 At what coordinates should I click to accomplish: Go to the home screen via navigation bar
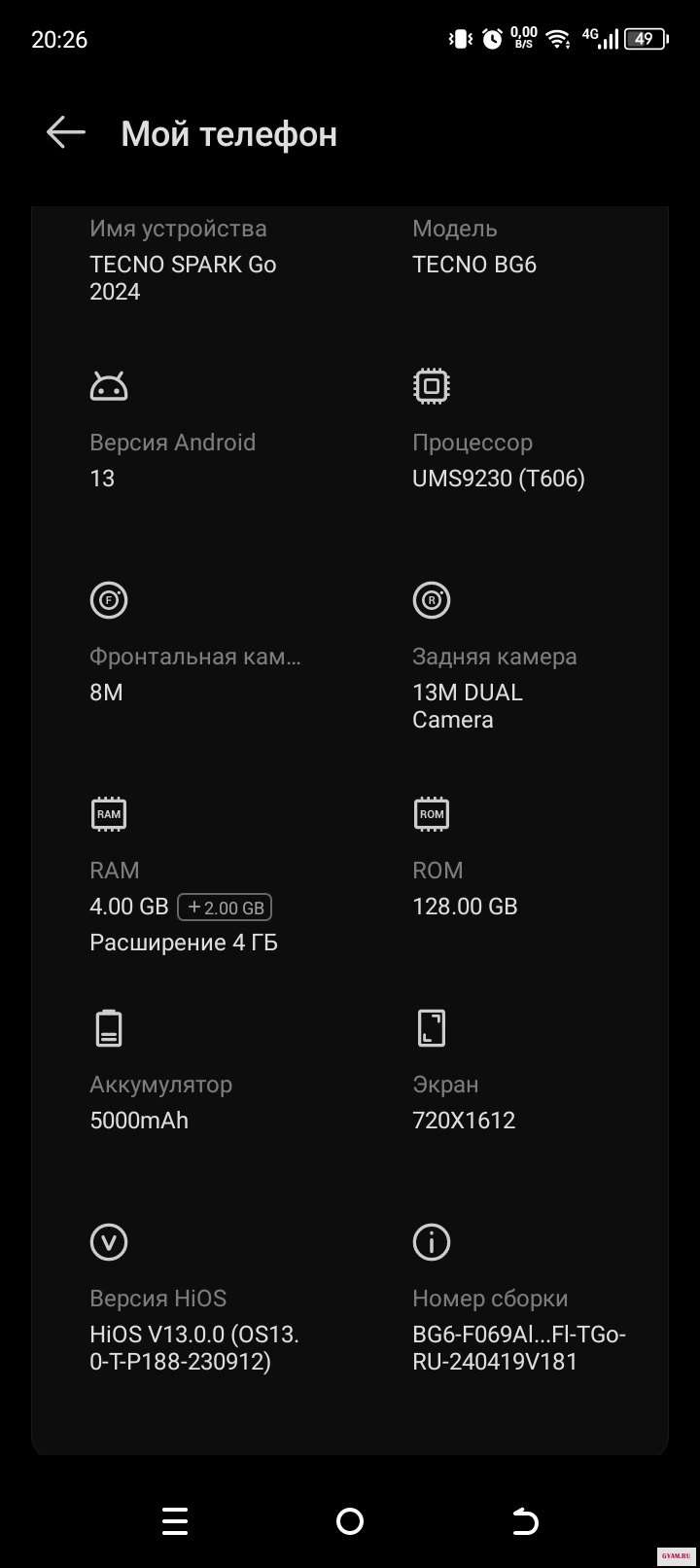click(x=349, y=1521)
